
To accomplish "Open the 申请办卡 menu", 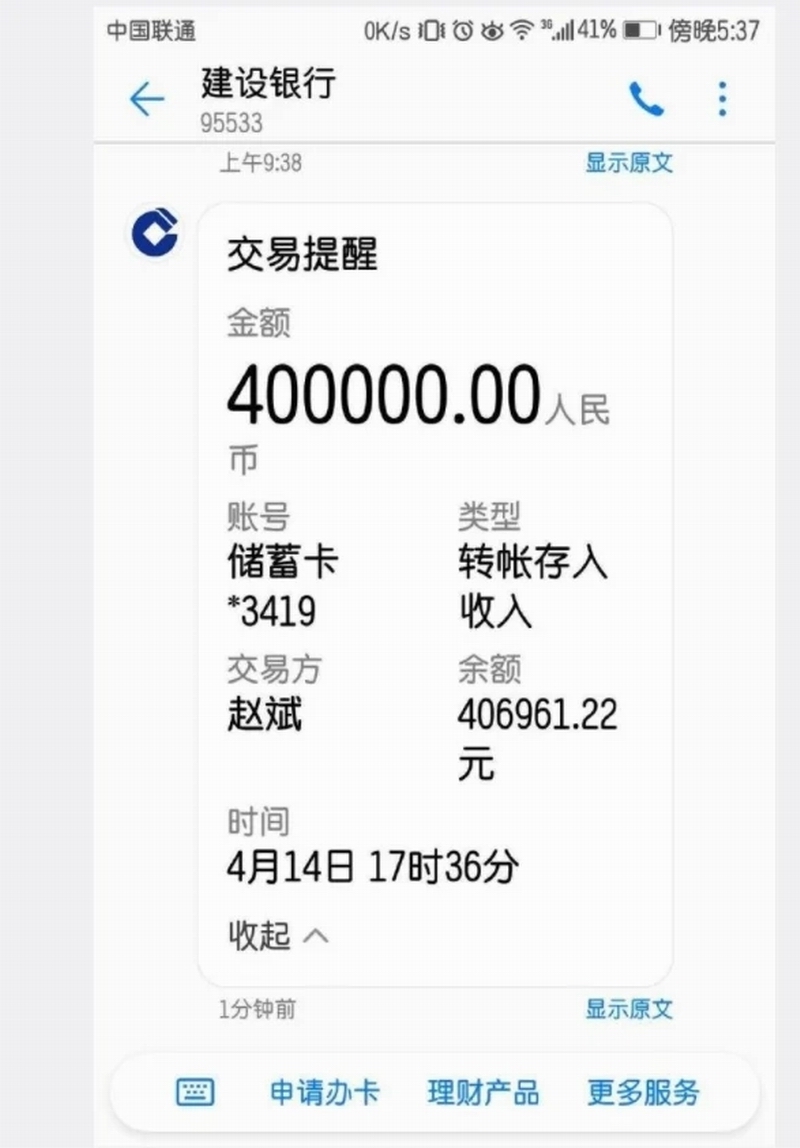I will tap(325, 1092).
